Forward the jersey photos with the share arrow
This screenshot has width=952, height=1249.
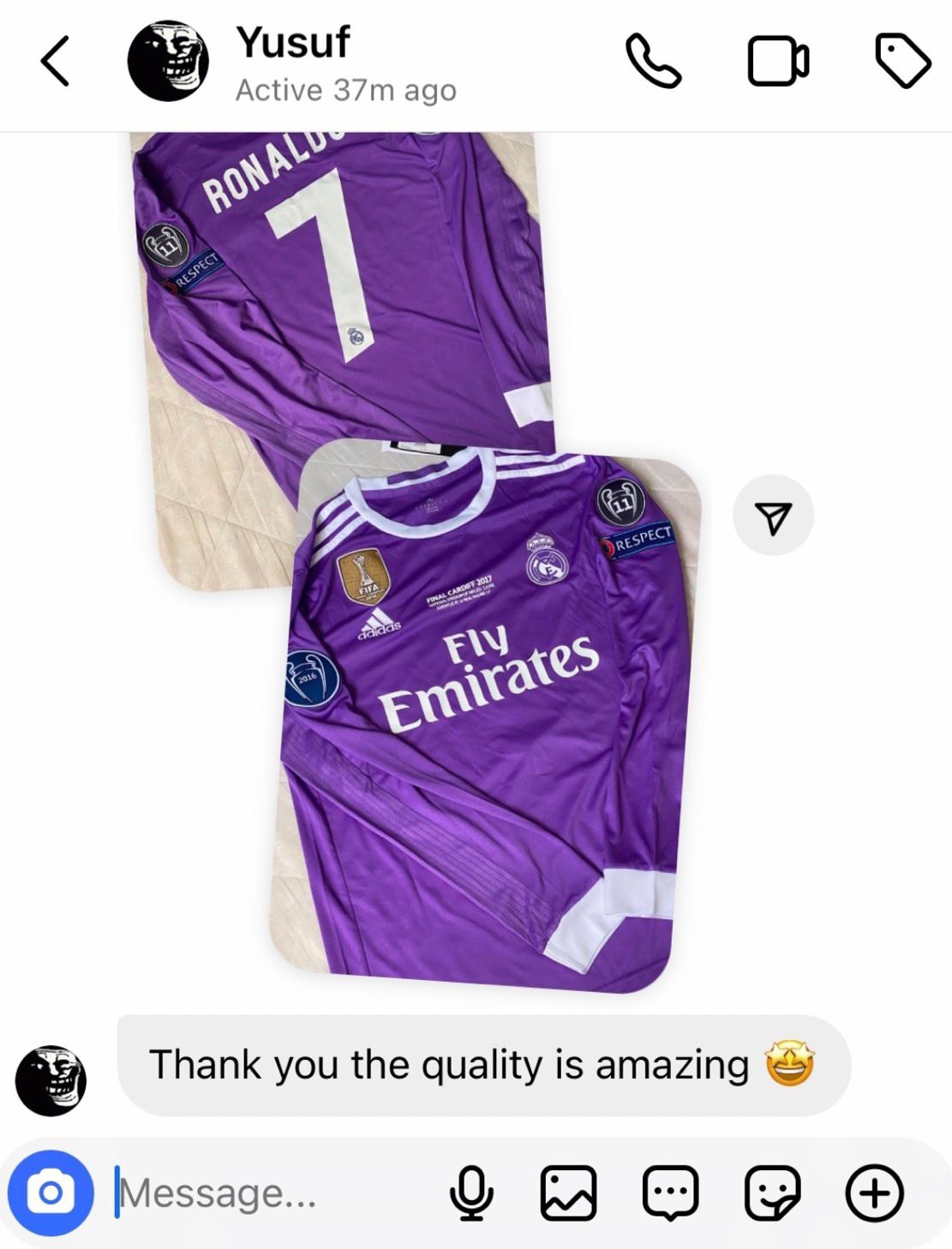(773, 516)
